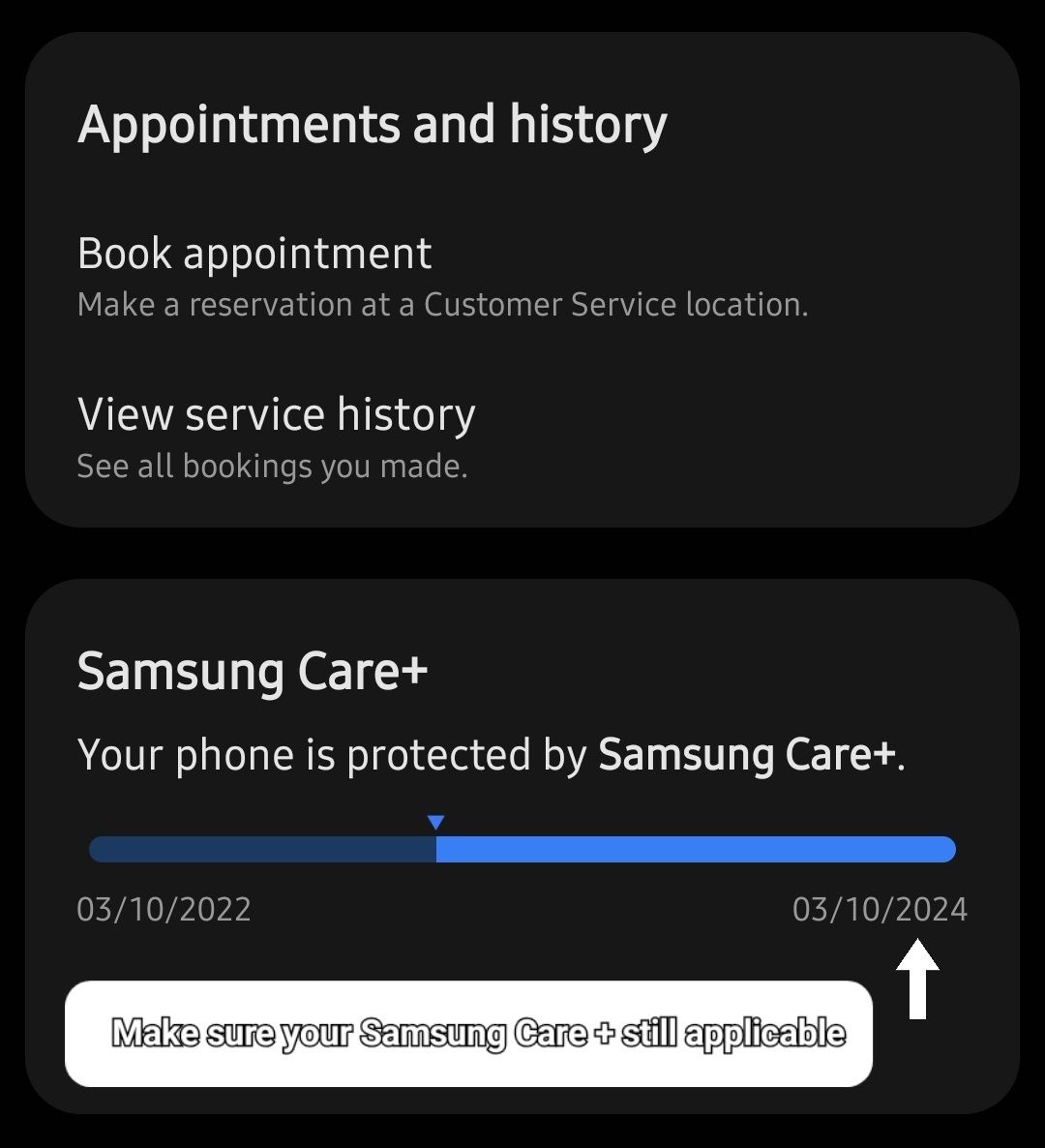The height and width of the screenshot is (1148, 1045).
Task: Dismiss the Samsung Care+ reminder tooltip
Action: pyautogui.click(x=467, y=1032)
